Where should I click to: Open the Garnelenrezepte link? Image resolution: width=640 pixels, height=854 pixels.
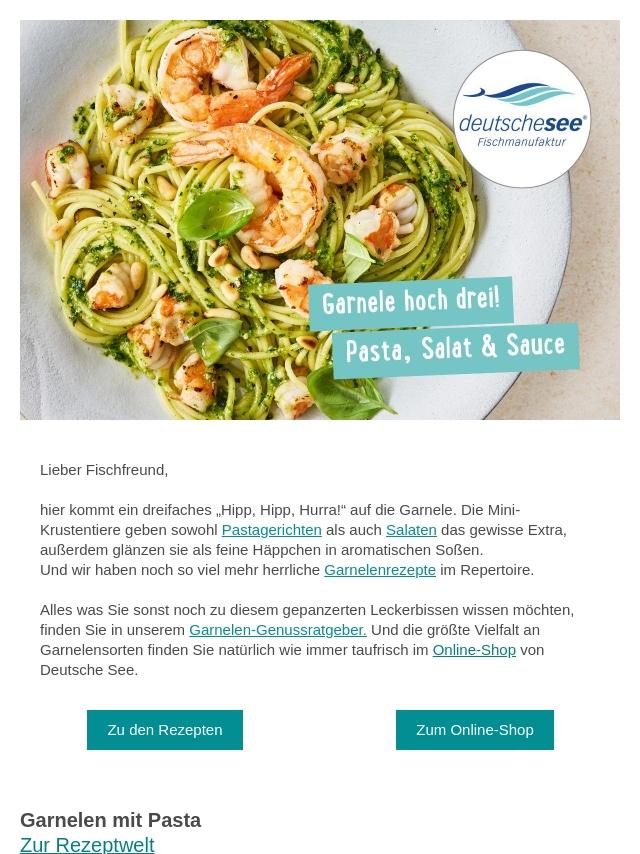pyautogui.click(x=380, y=570)
